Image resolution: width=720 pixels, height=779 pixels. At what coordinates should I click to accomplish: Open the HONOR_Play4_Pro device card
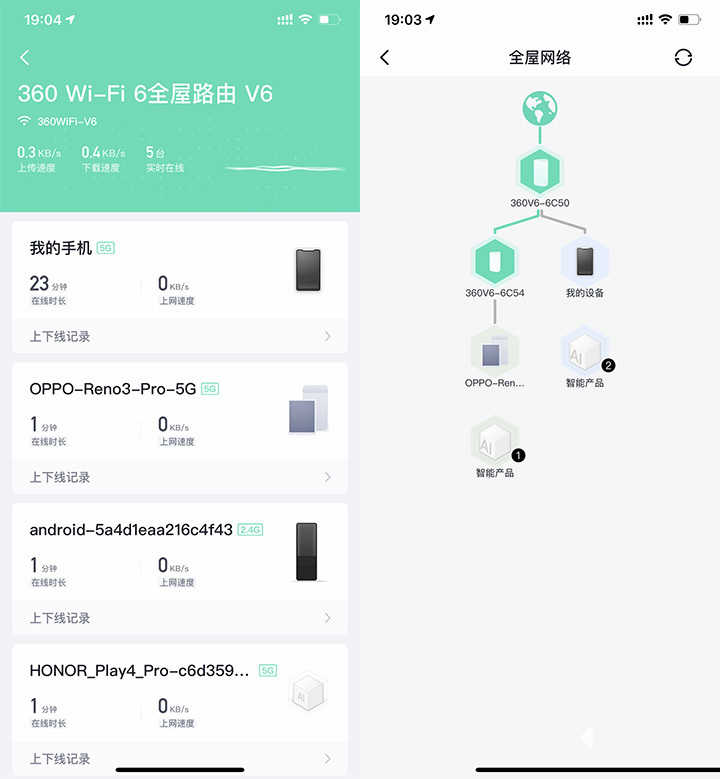pyautogui.click(x=180, y=693)
